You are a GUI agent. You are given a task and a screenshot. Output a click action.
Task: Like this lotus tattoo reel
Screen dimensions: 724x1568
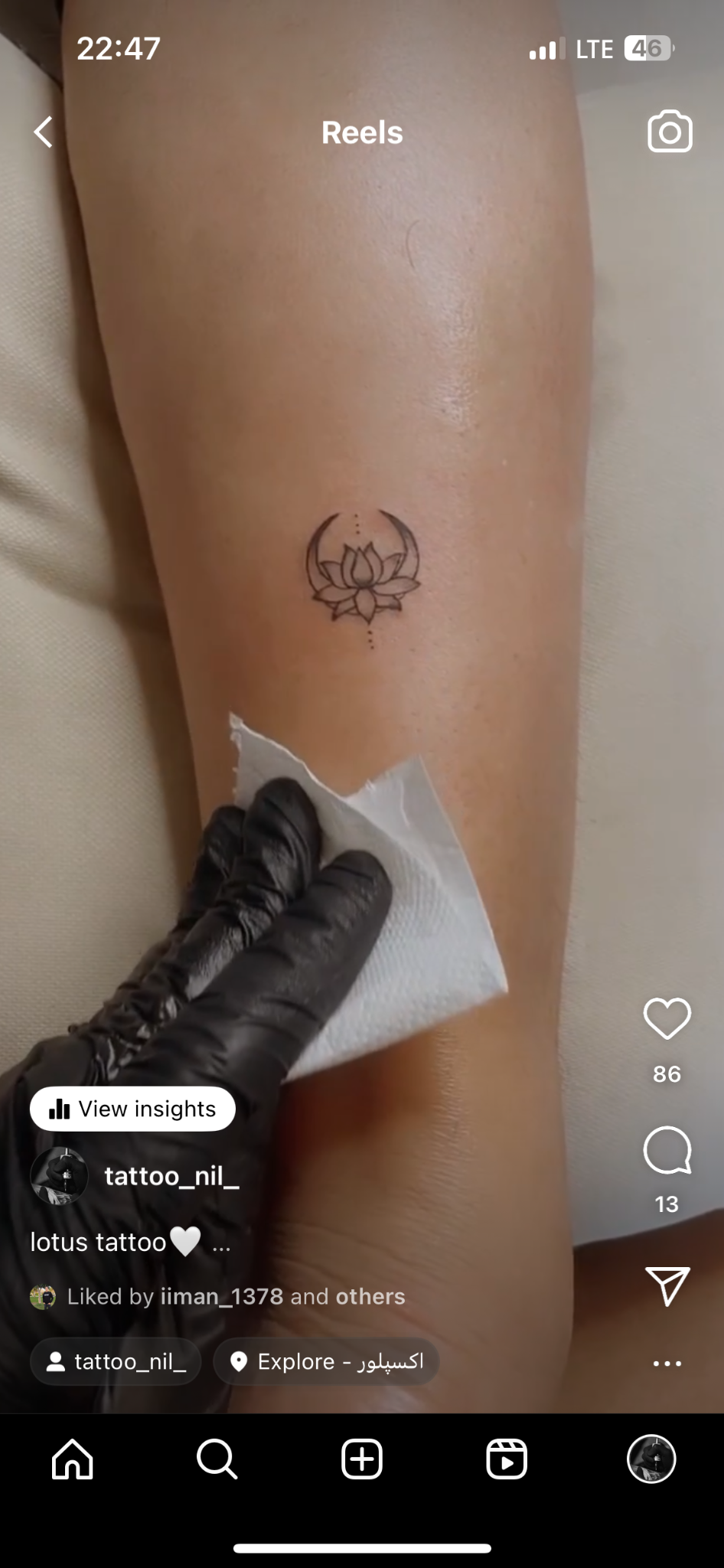(x=667, y=1018)
